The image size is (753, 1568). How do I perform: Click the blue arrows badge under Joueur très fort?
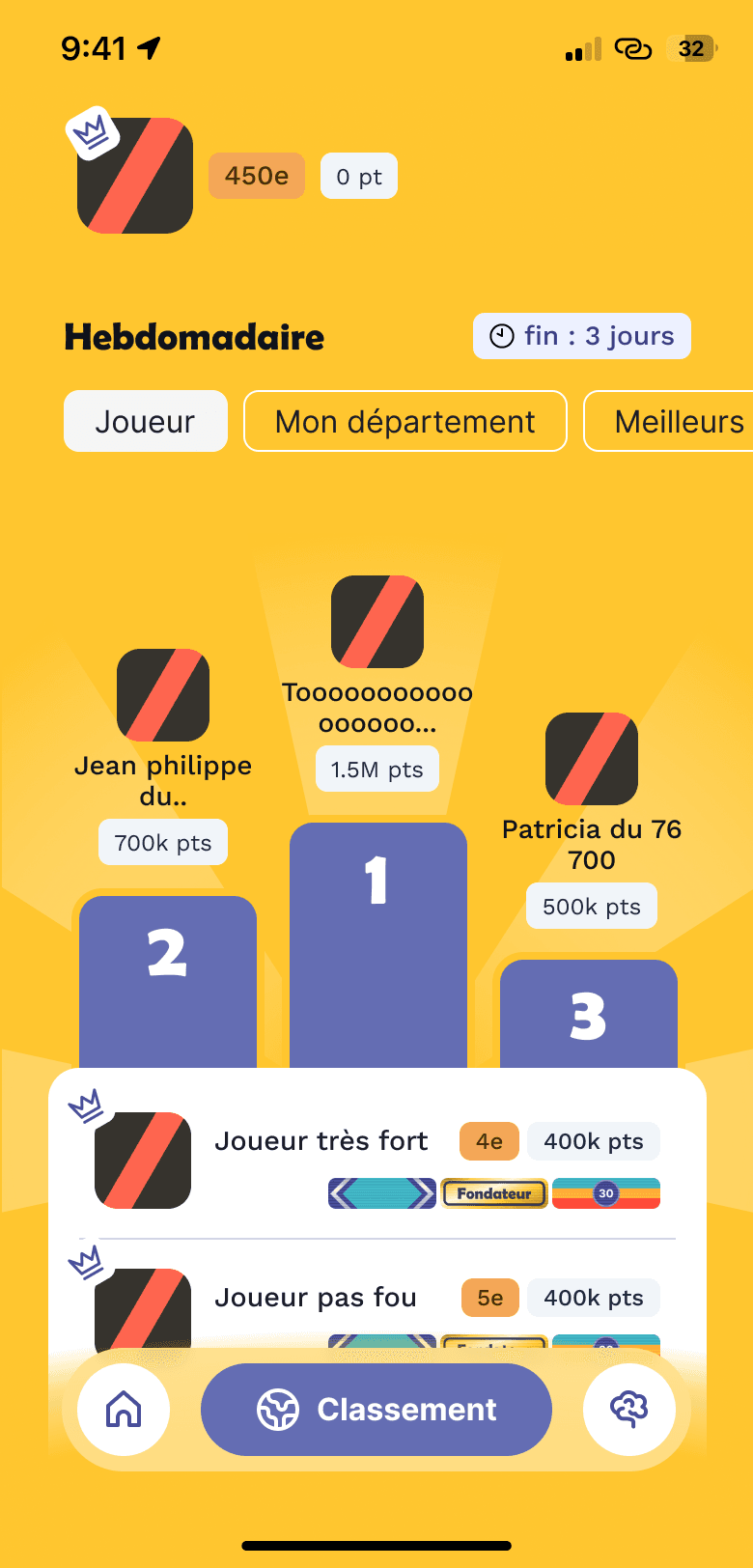tap(381, 1192)
